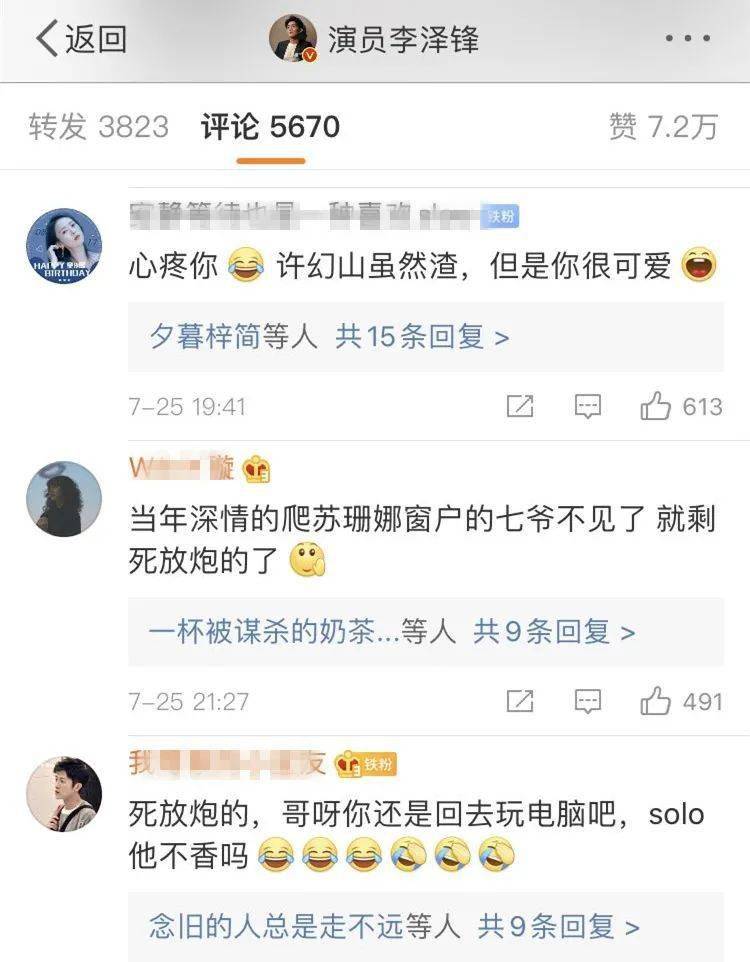Expand 夕暮梓简等人 共15条回复

click(329, 337)
